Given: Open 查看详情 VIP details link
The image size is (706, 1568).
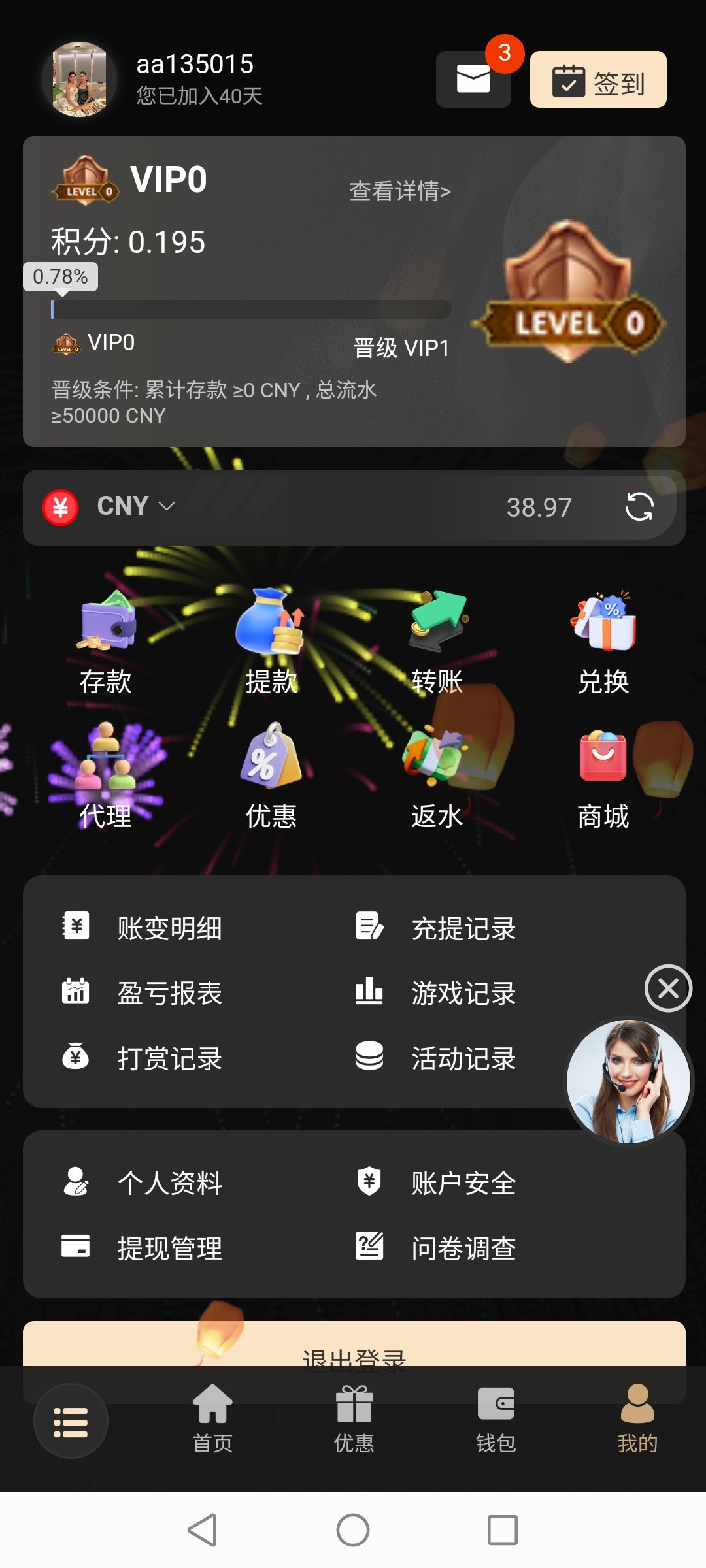Looking at the screenshot, I should point(400,191).
